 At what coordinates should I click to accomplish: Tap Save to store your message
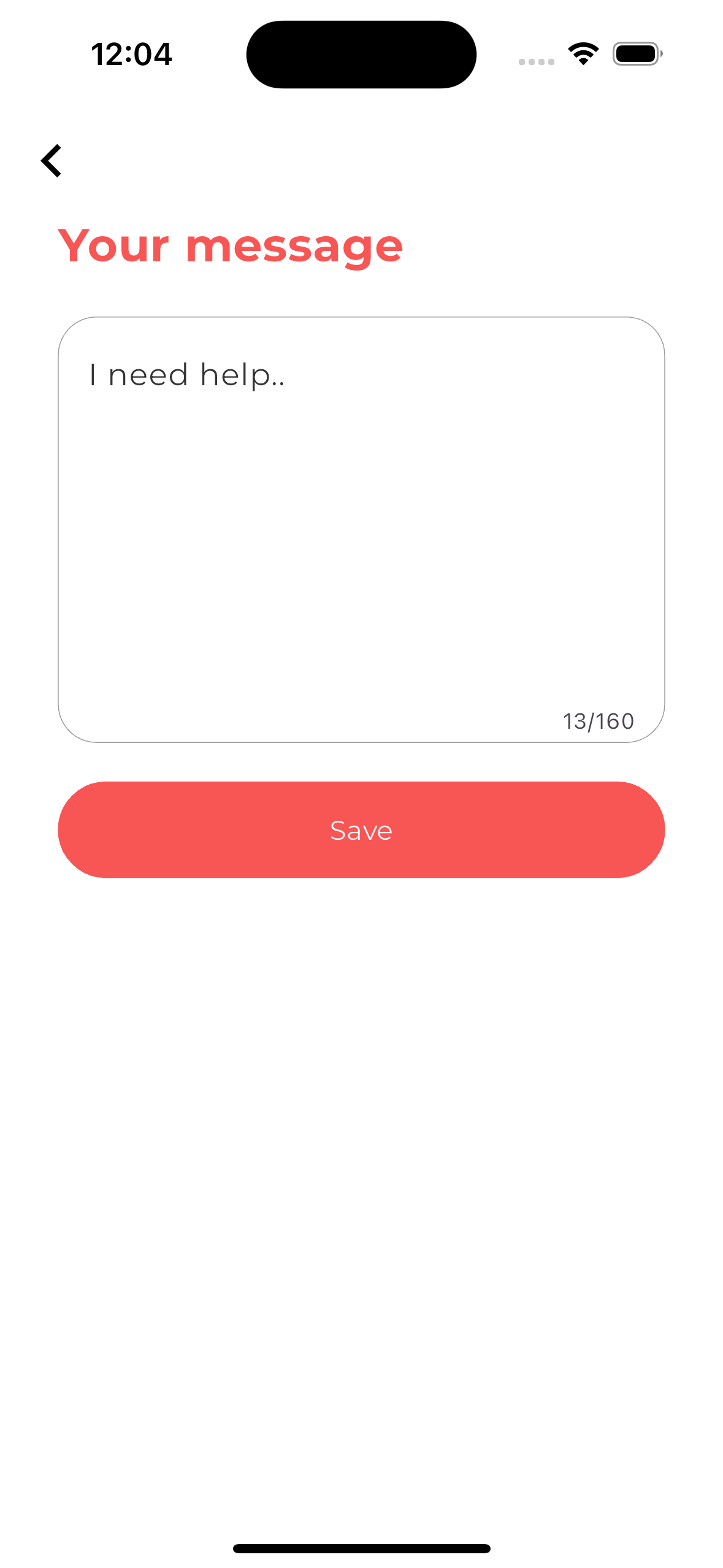[361, 830]
